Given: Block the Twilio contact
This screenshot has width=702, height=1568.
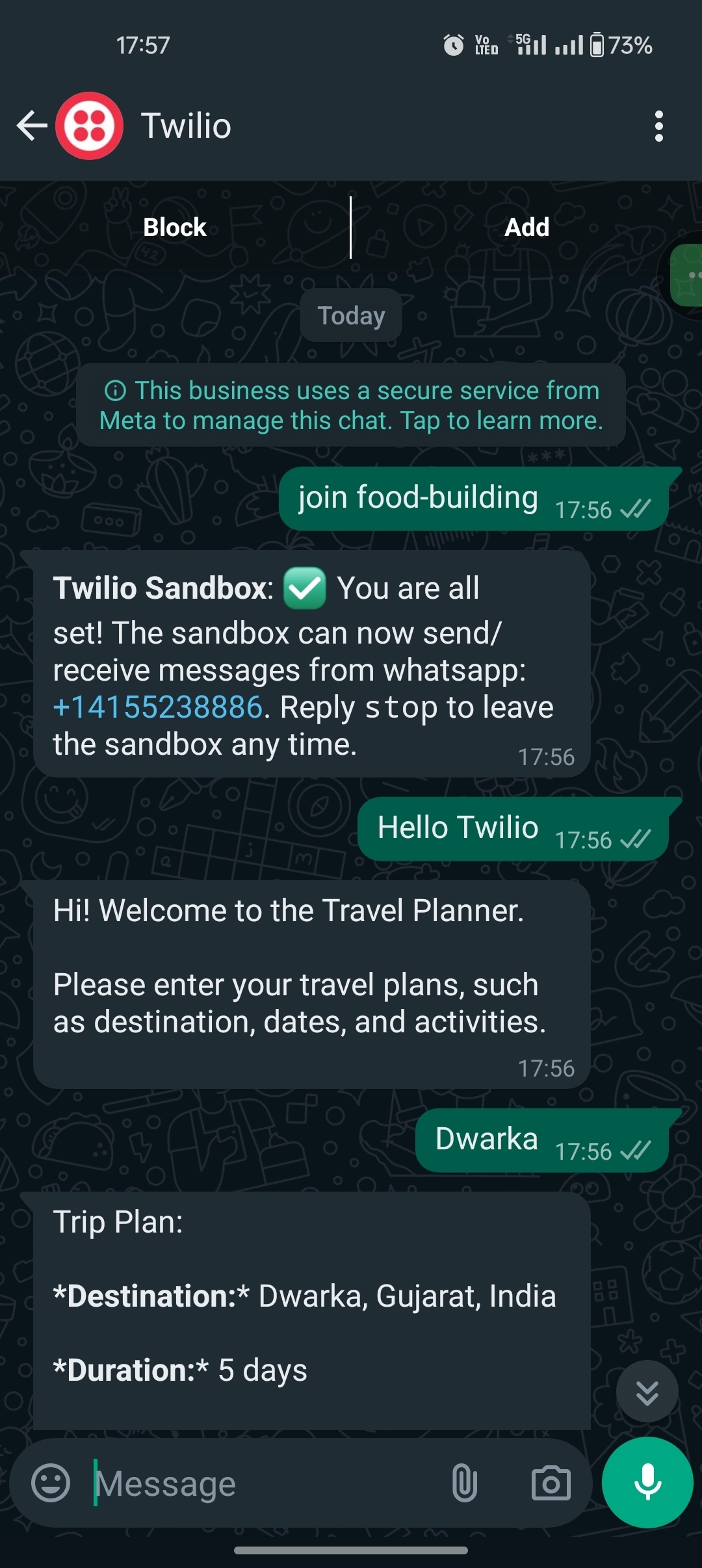Looking at the screenshot, I should click(174, 228).
